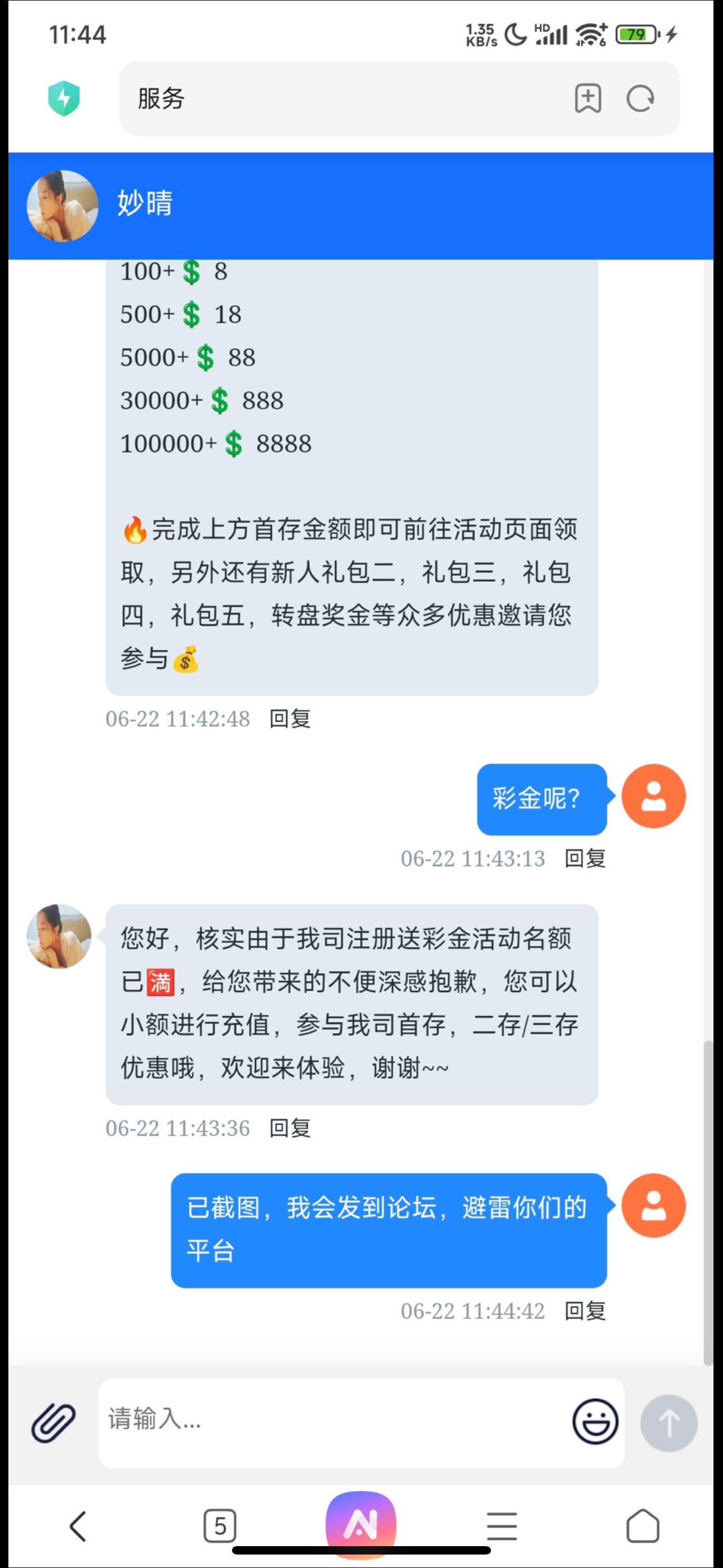Open the browser tab switcher
This screenshot has width=723, height=1568.
[220, 1526]
